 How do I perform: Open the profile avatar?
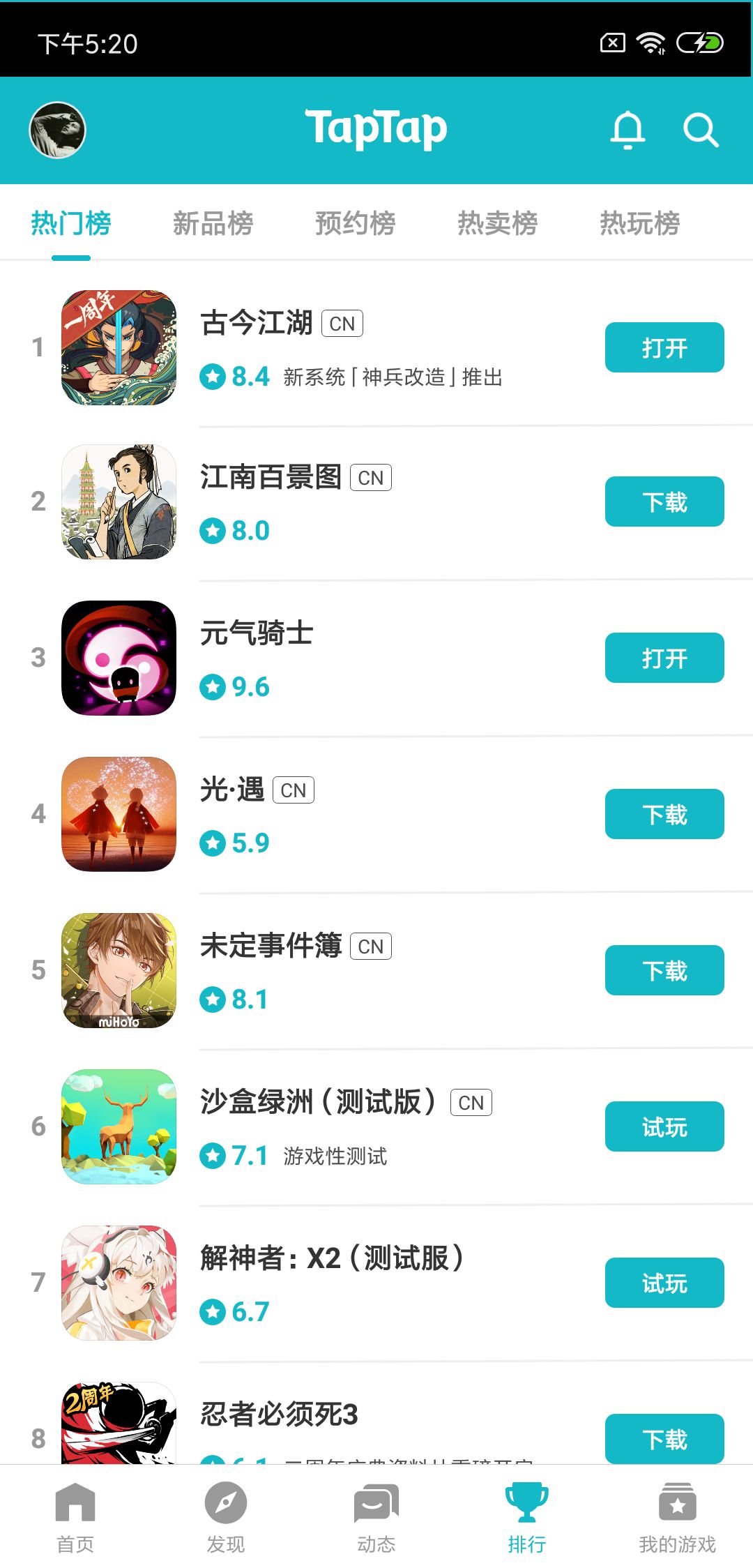[57, 130]
